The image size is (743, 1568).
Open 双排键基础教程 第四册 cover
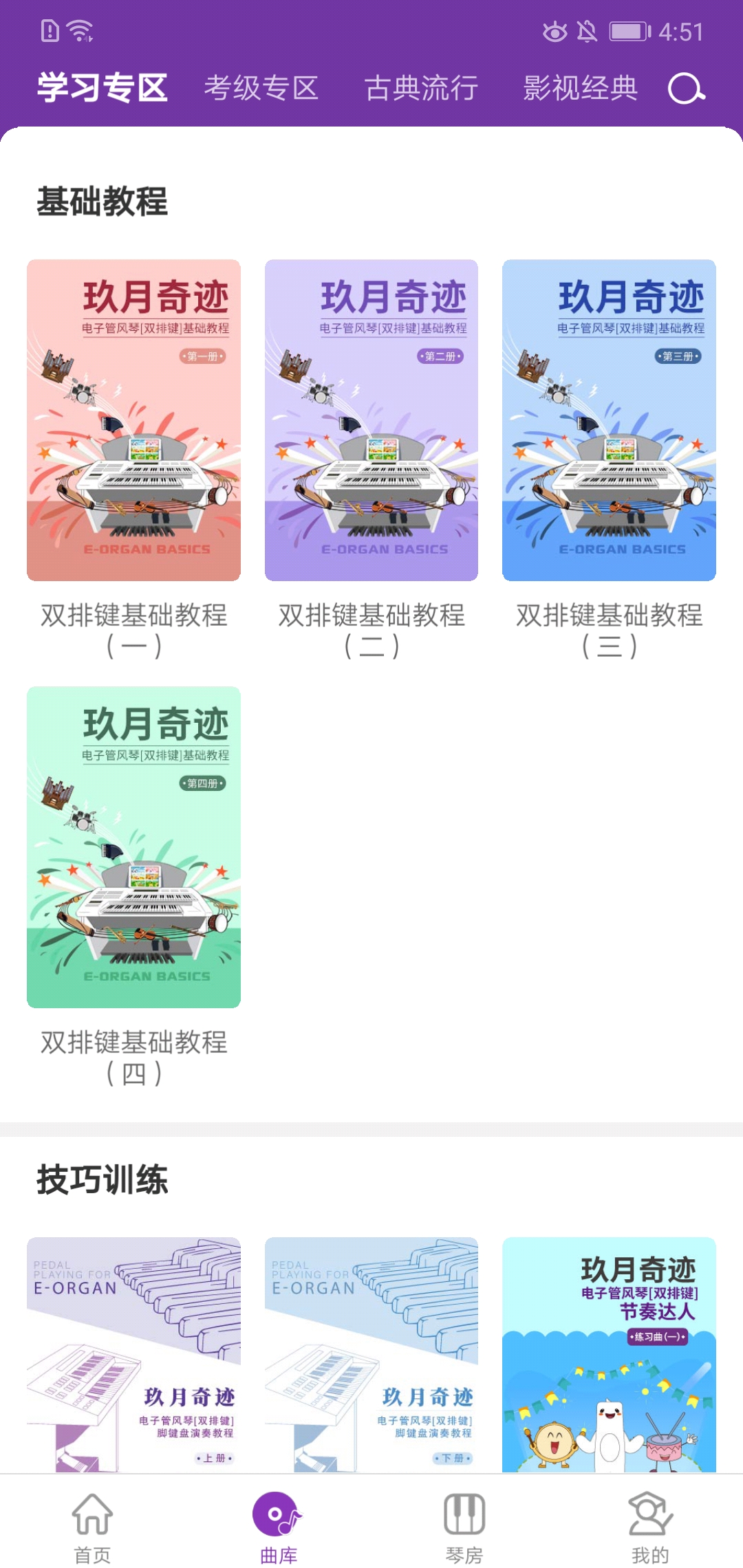[133, 846]
